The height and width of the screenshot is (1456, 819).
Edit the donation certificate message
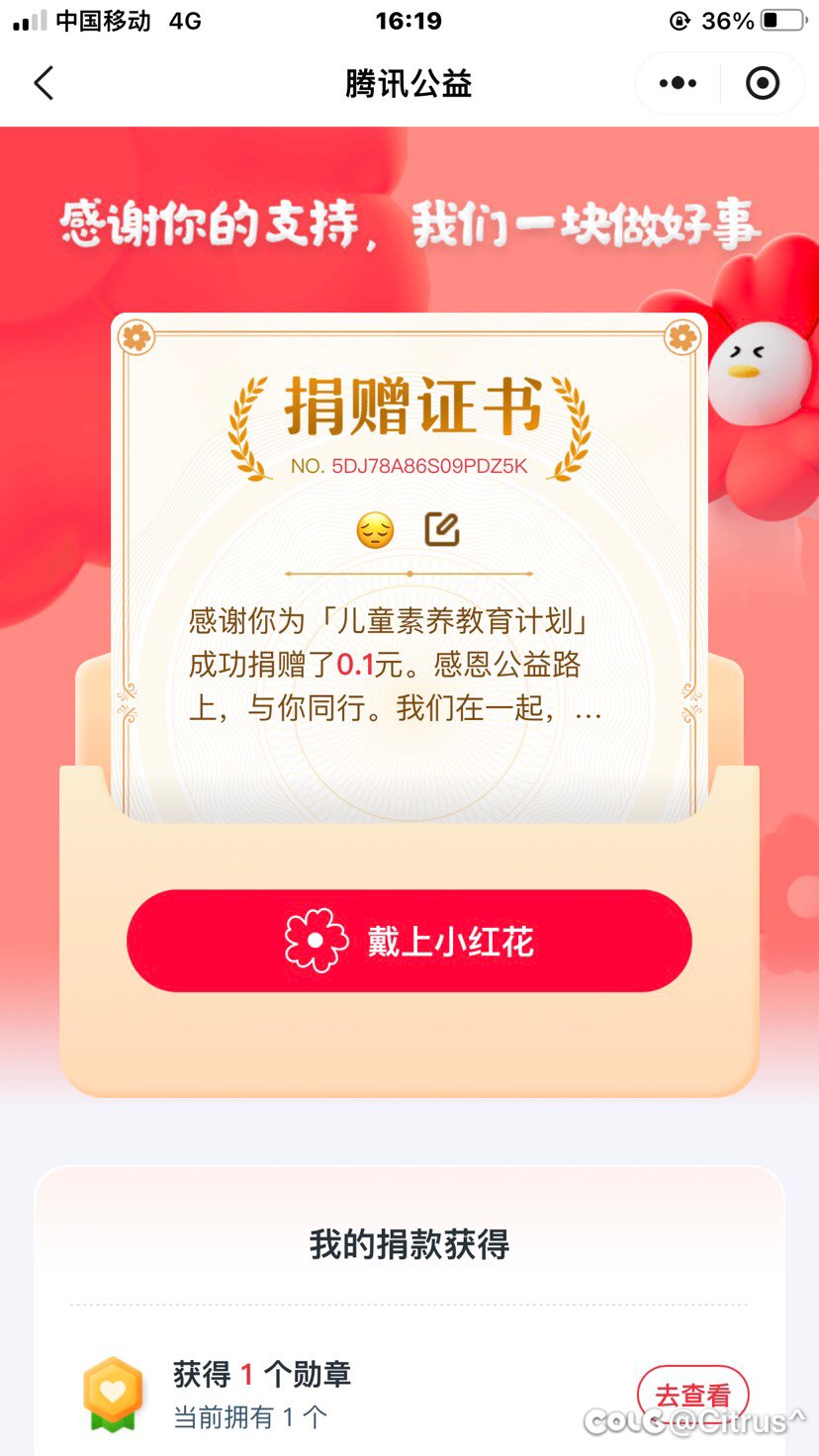(442, 530)
